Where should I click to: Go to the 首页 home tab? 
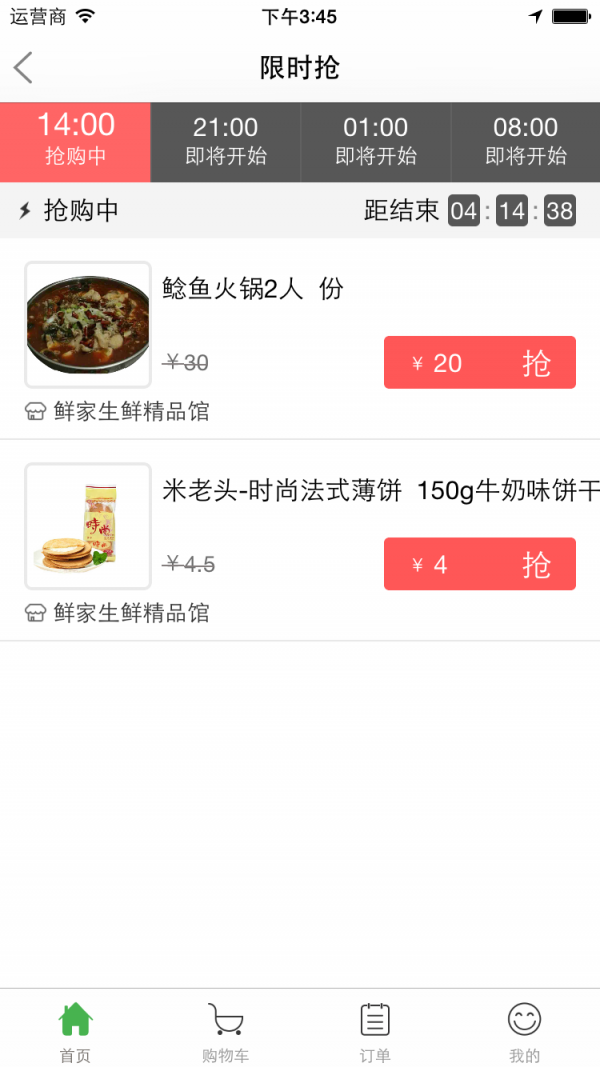click(x=75, y=1030)
